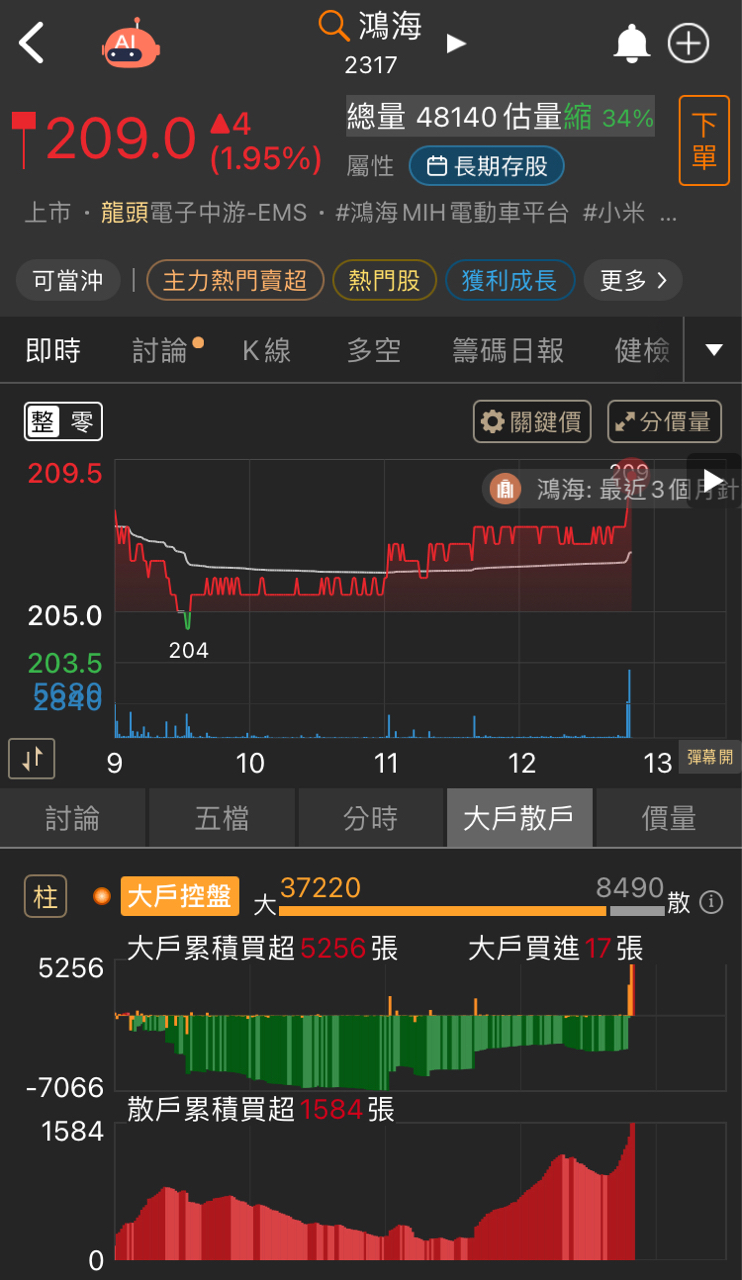Image resolution: width=742 pixels, height=1280 pixels.
Task: Search for another stock via 鴻海 search
Action: click(372, 27)
